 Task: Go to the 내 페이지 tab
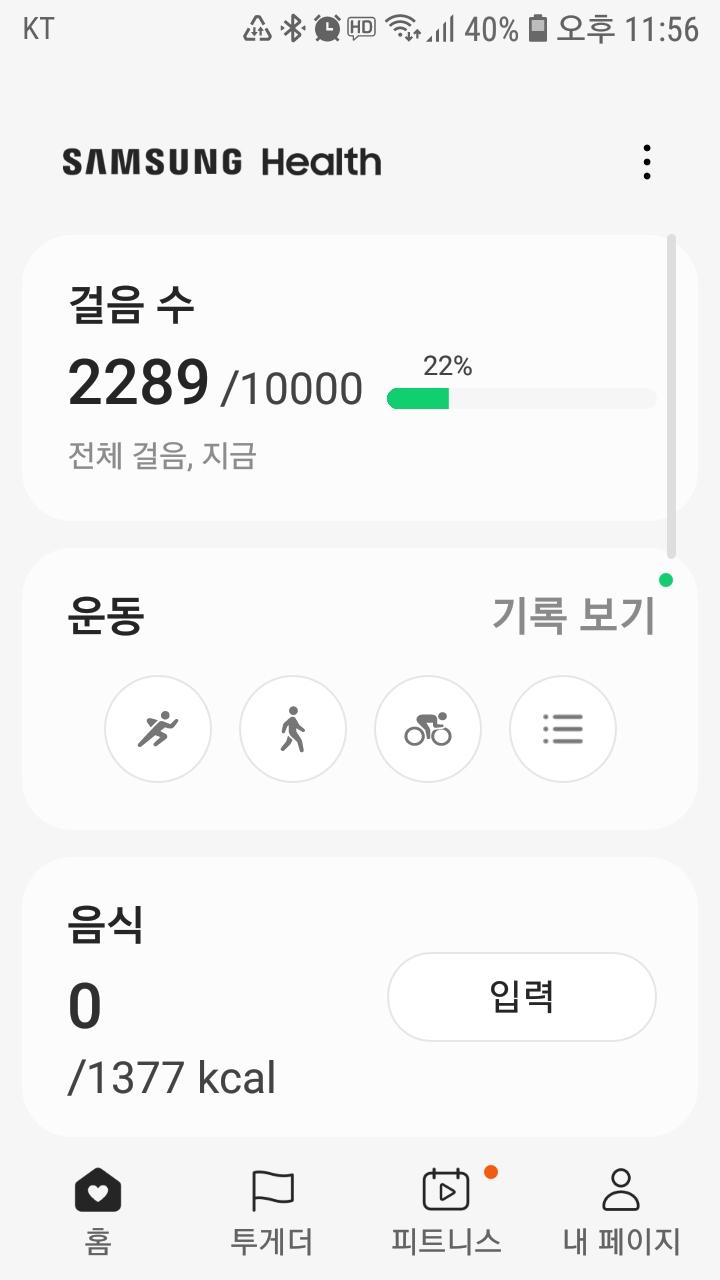621,1212
